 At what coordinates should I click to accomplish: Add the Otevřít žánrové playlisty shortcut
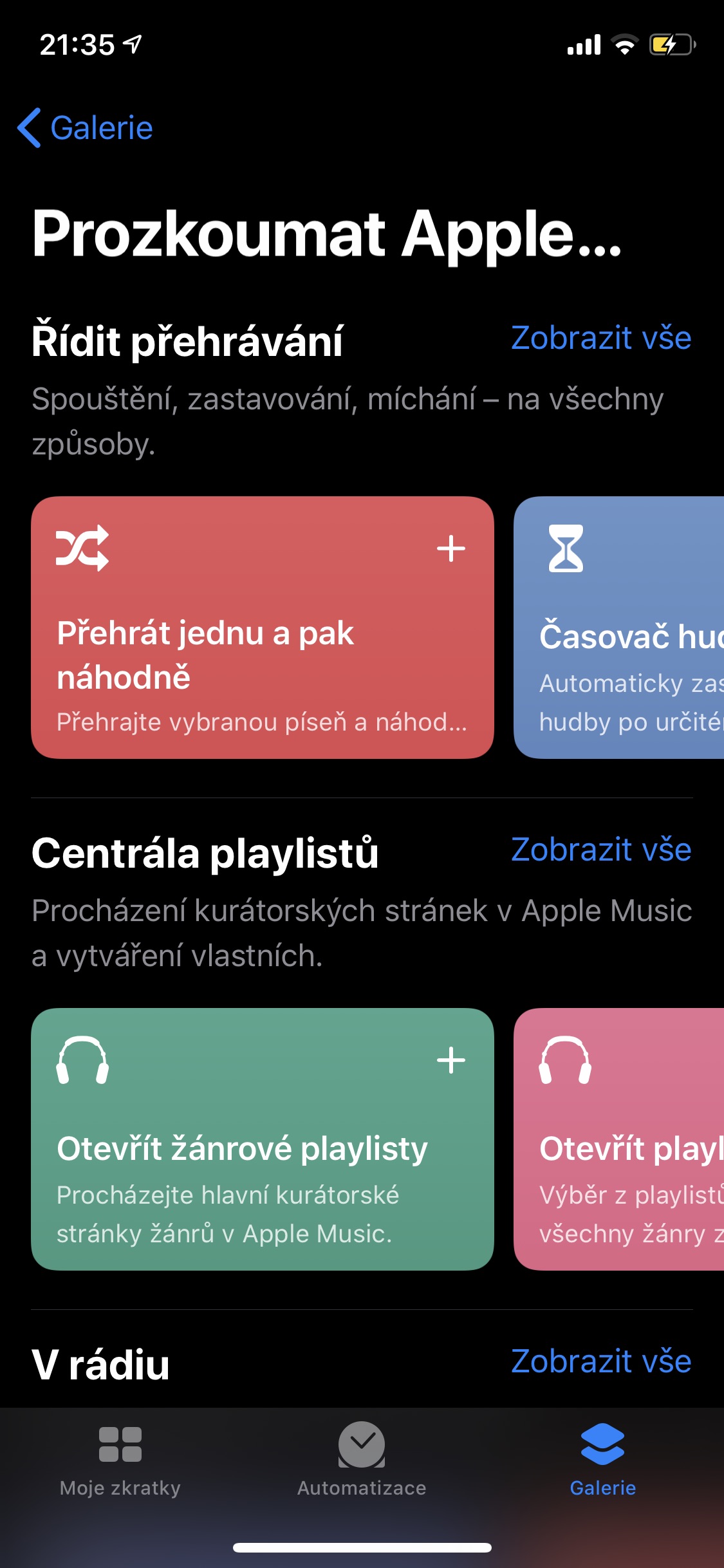coord(450,1060)
